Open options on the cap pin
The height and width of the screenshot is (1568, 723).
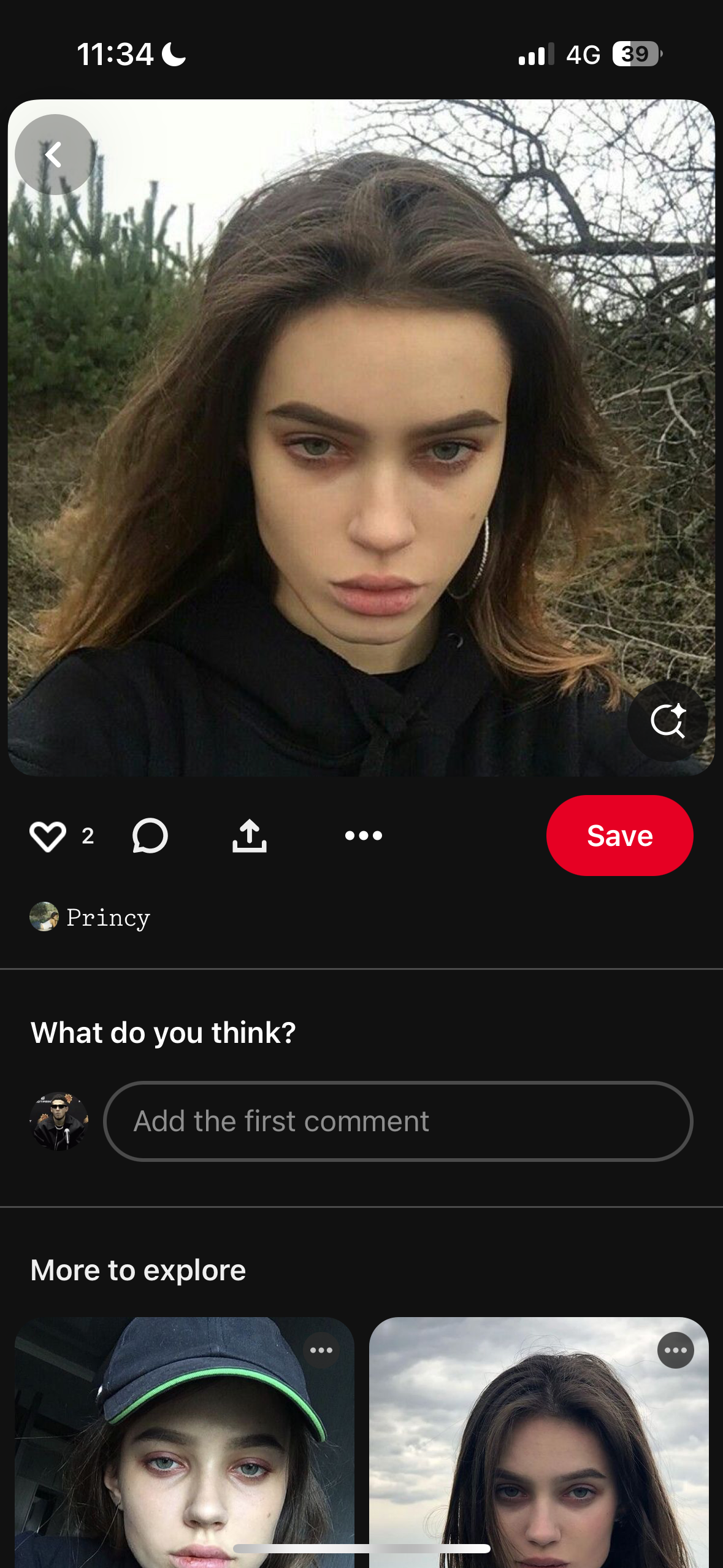pyautogui.click(x=321, y=1350)
